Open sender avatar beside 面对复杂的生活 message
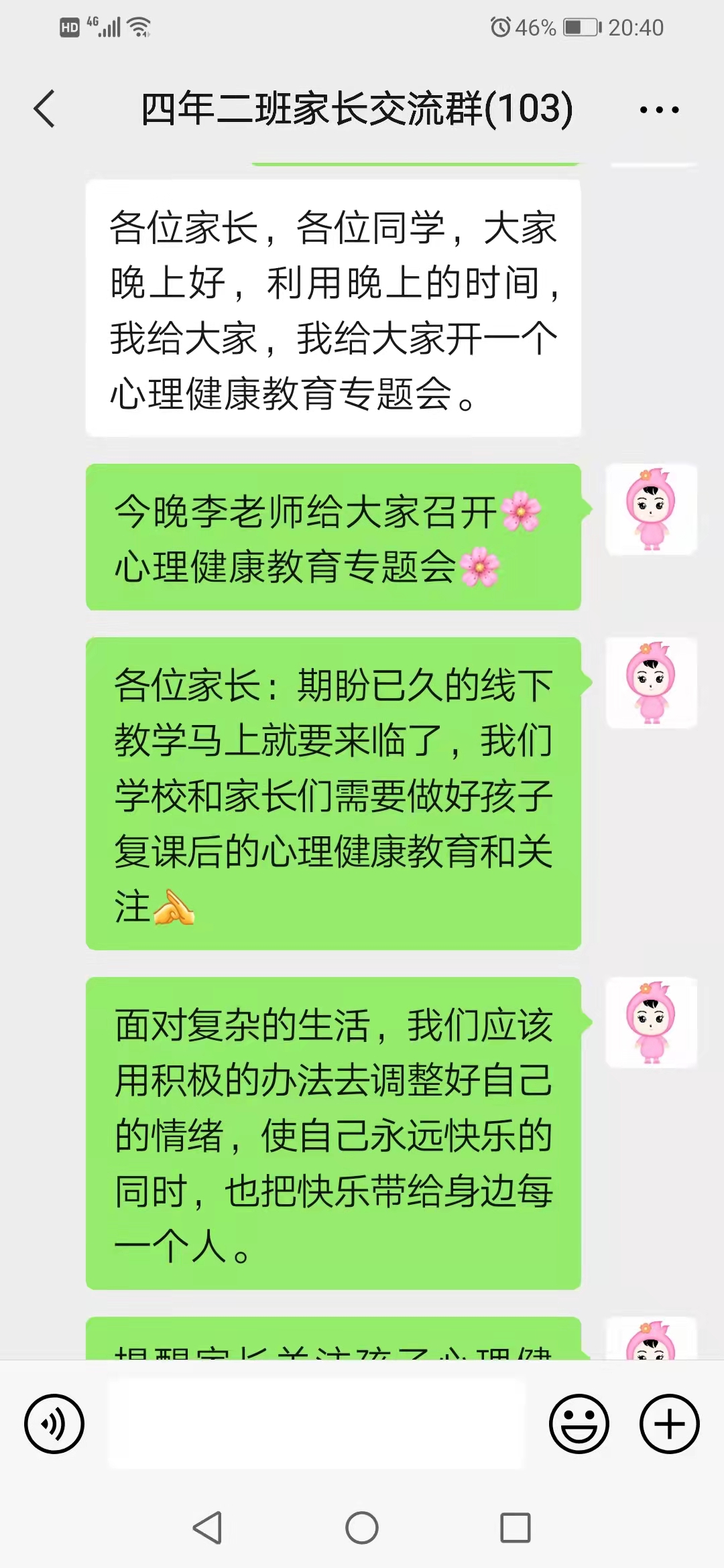Screen dimensions: 724x1568 [651, 1023]
